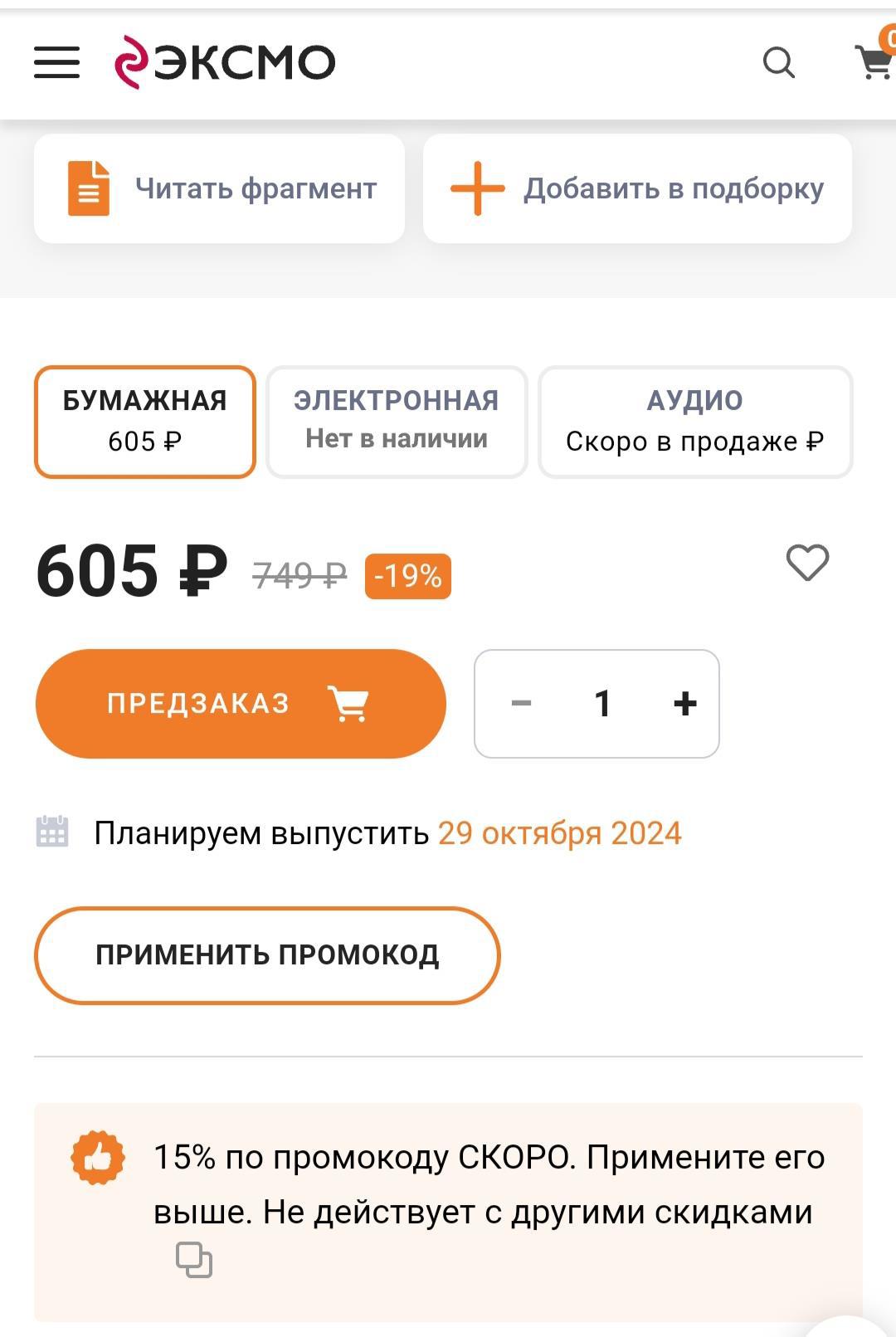The image size is (896, 1337).
Task: Switch to the Электронная format
Action: 397,422
